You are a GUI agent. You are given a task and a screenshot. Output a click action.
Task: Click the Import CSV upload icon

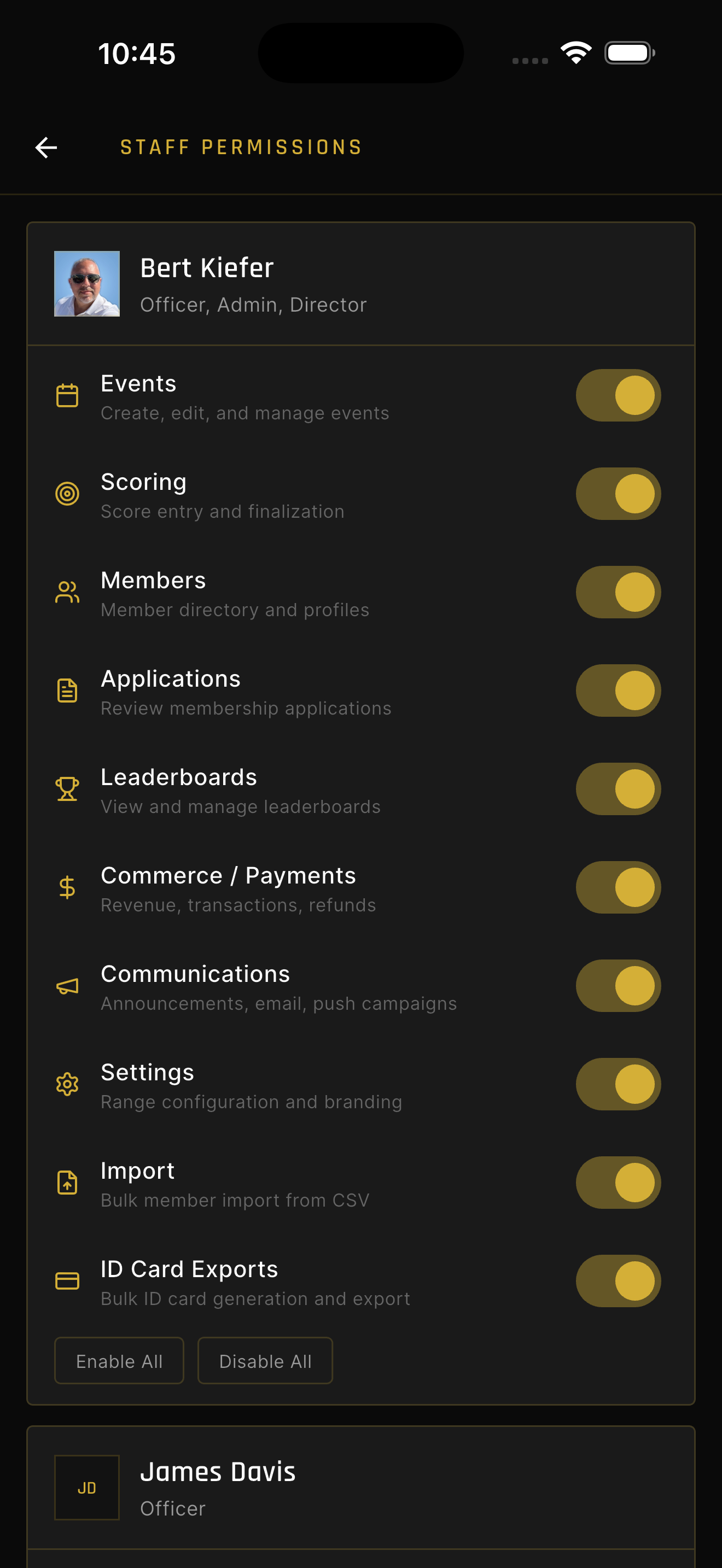67,1182
